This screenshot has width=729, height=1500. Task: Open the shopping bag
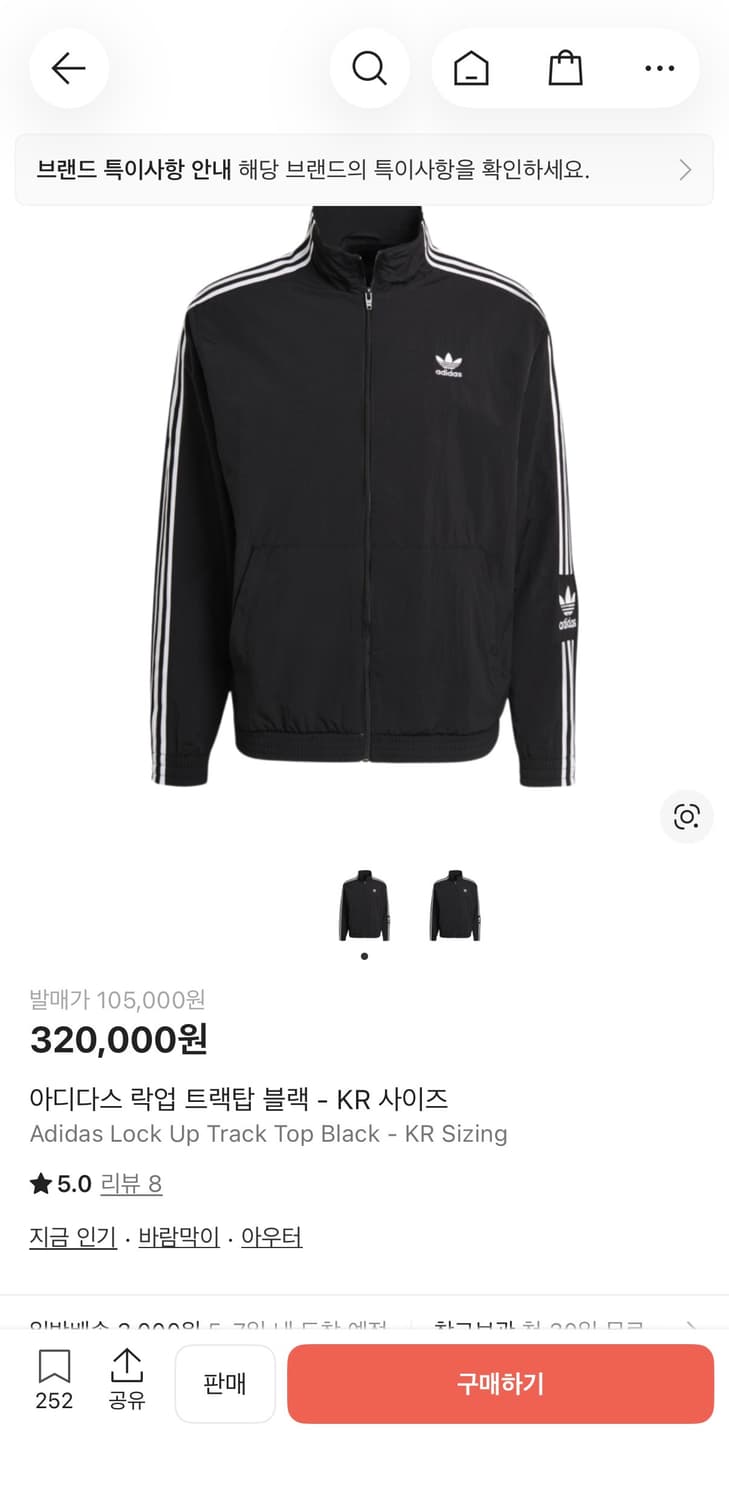coord(565,68)
